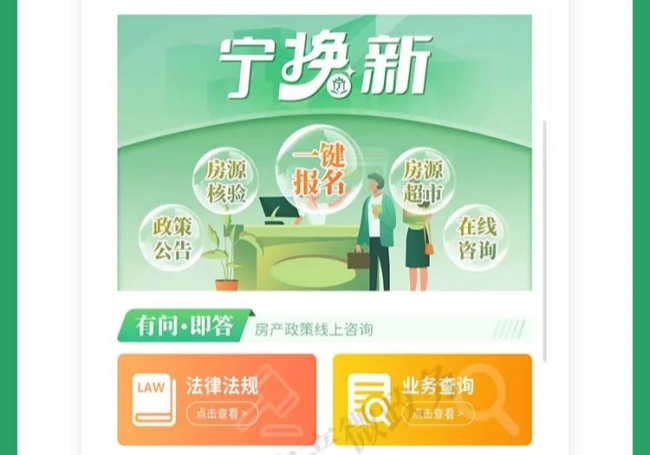
Task: Start 在线咨询 online consultation
Action: (477, 238)
